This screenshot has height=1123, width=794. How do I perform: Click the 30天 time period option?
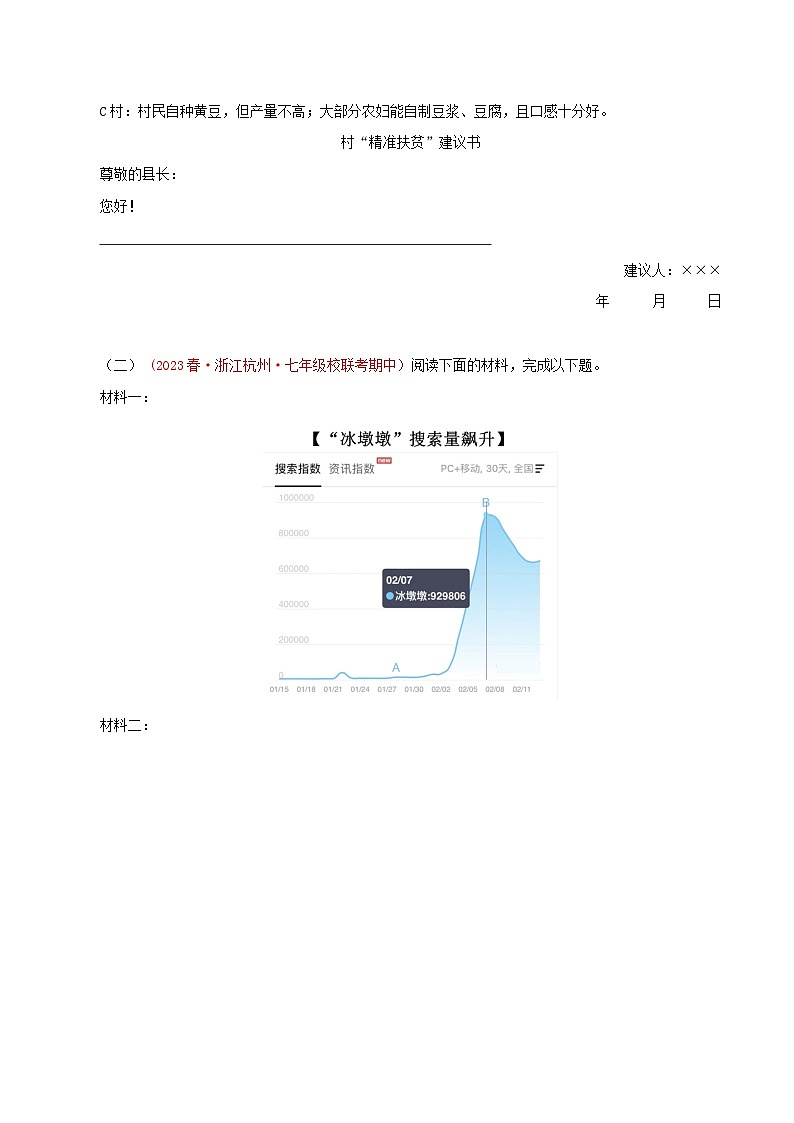[x=498, y=467]
